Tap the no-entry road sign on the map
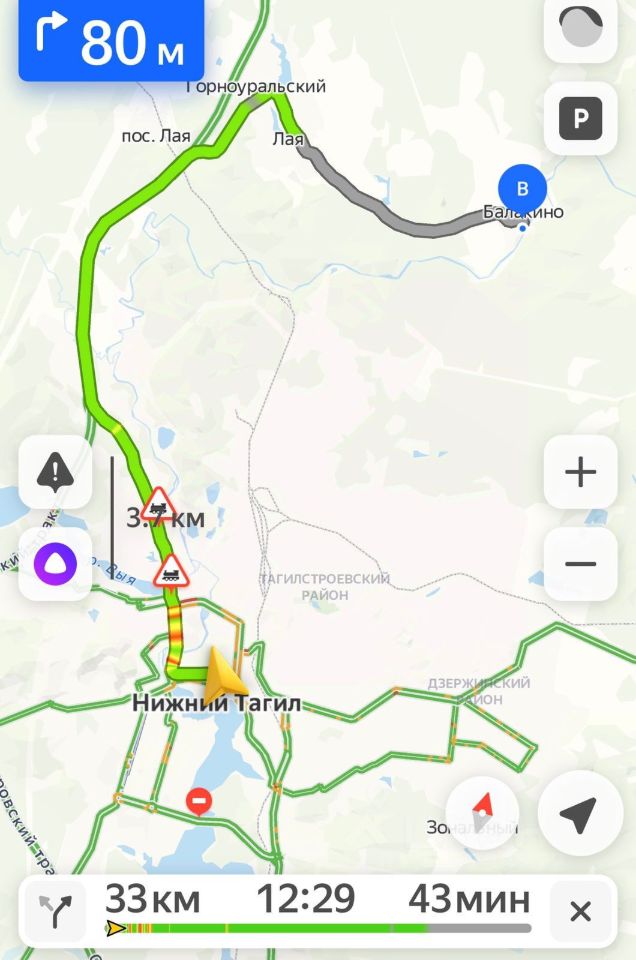 201,800
